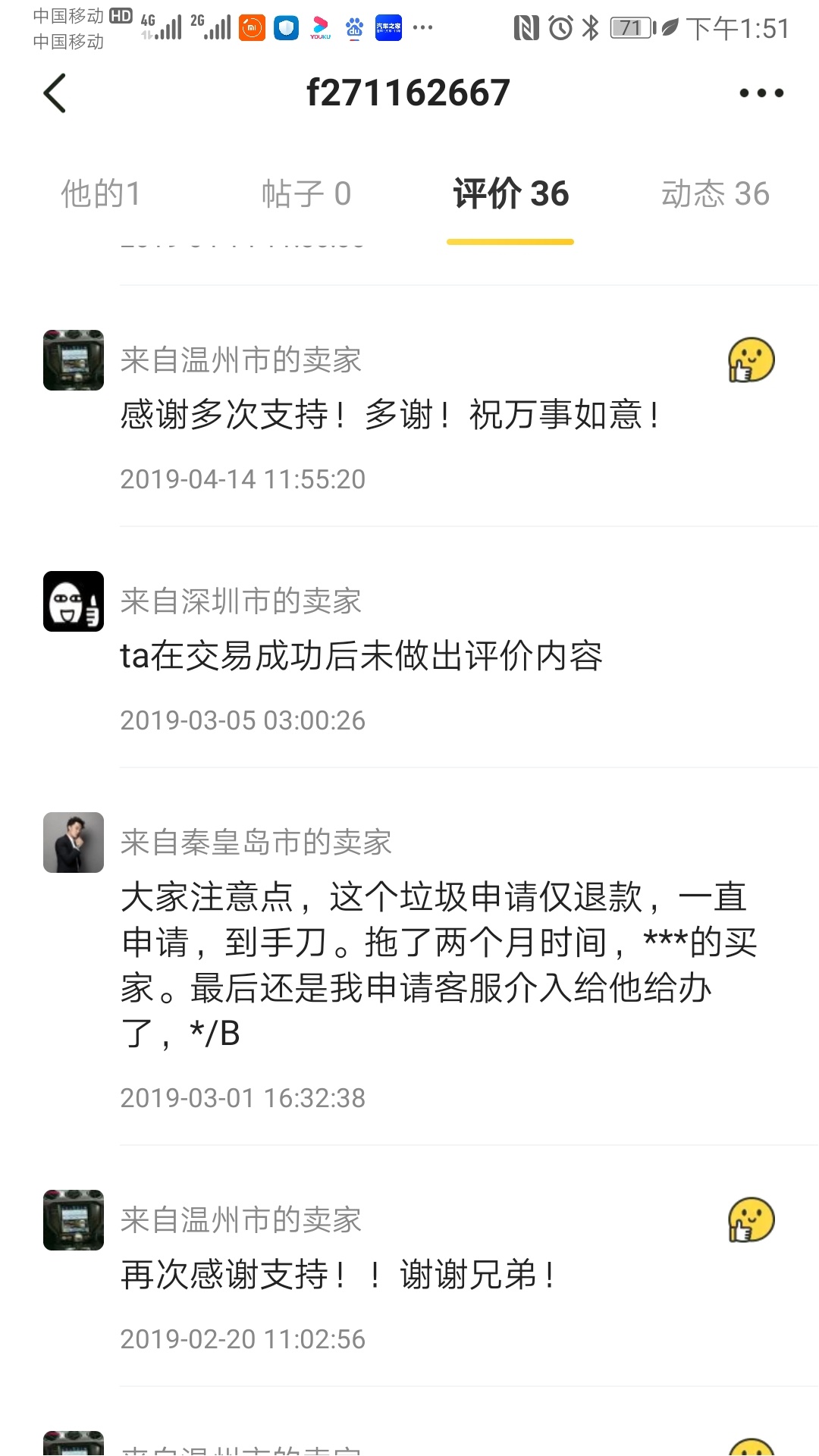Switch to the 他的1 tab
Screen dimensions: 819x1456
(101, 194)
